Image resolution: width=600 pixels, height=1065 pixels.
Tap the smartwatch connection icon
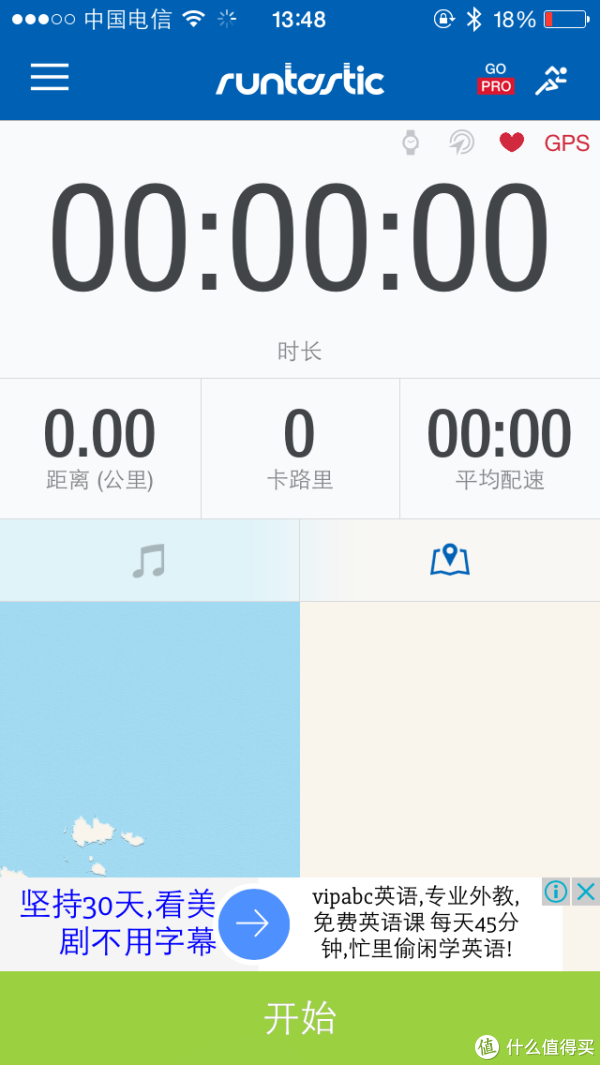(410, 143)
